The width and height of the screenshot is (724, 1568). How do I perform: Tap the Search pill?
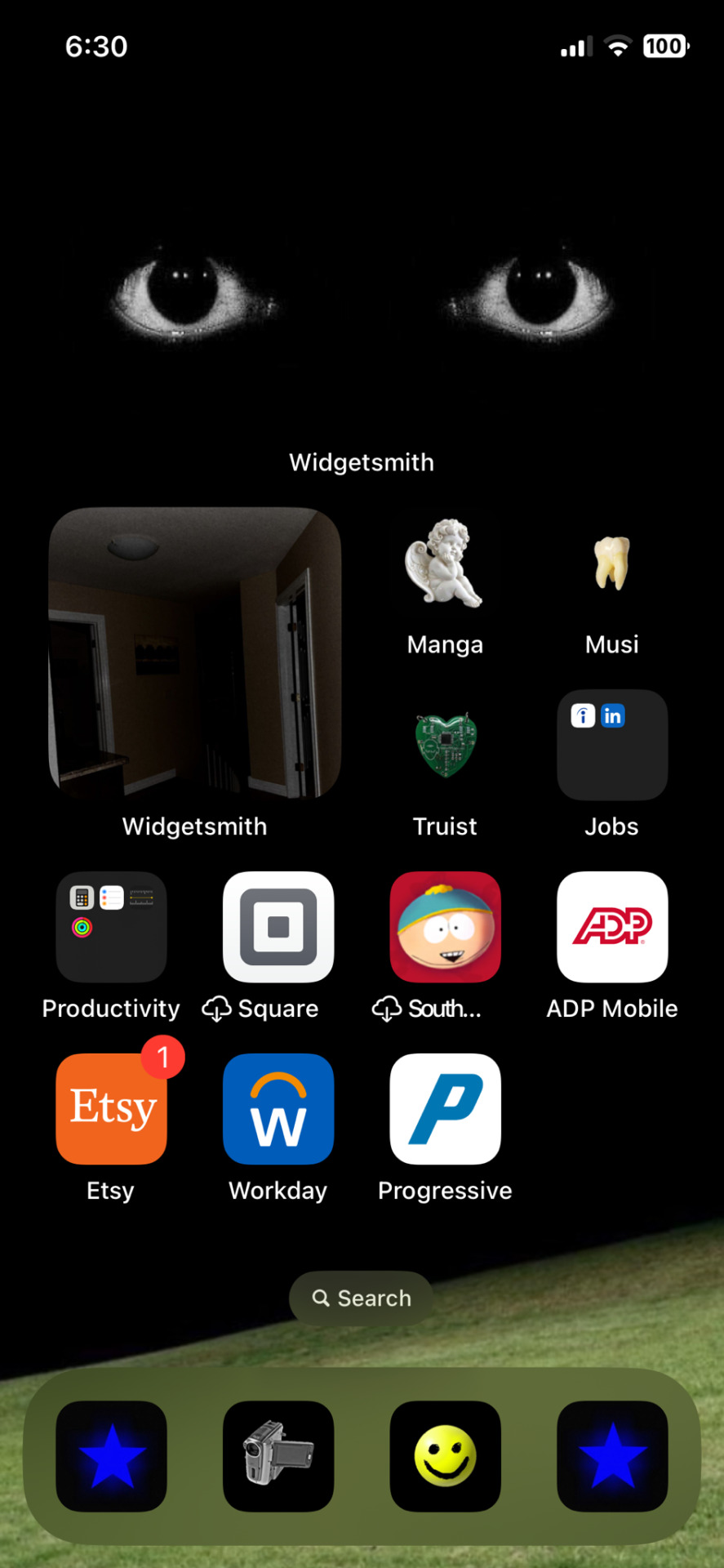coord(362,1298)
